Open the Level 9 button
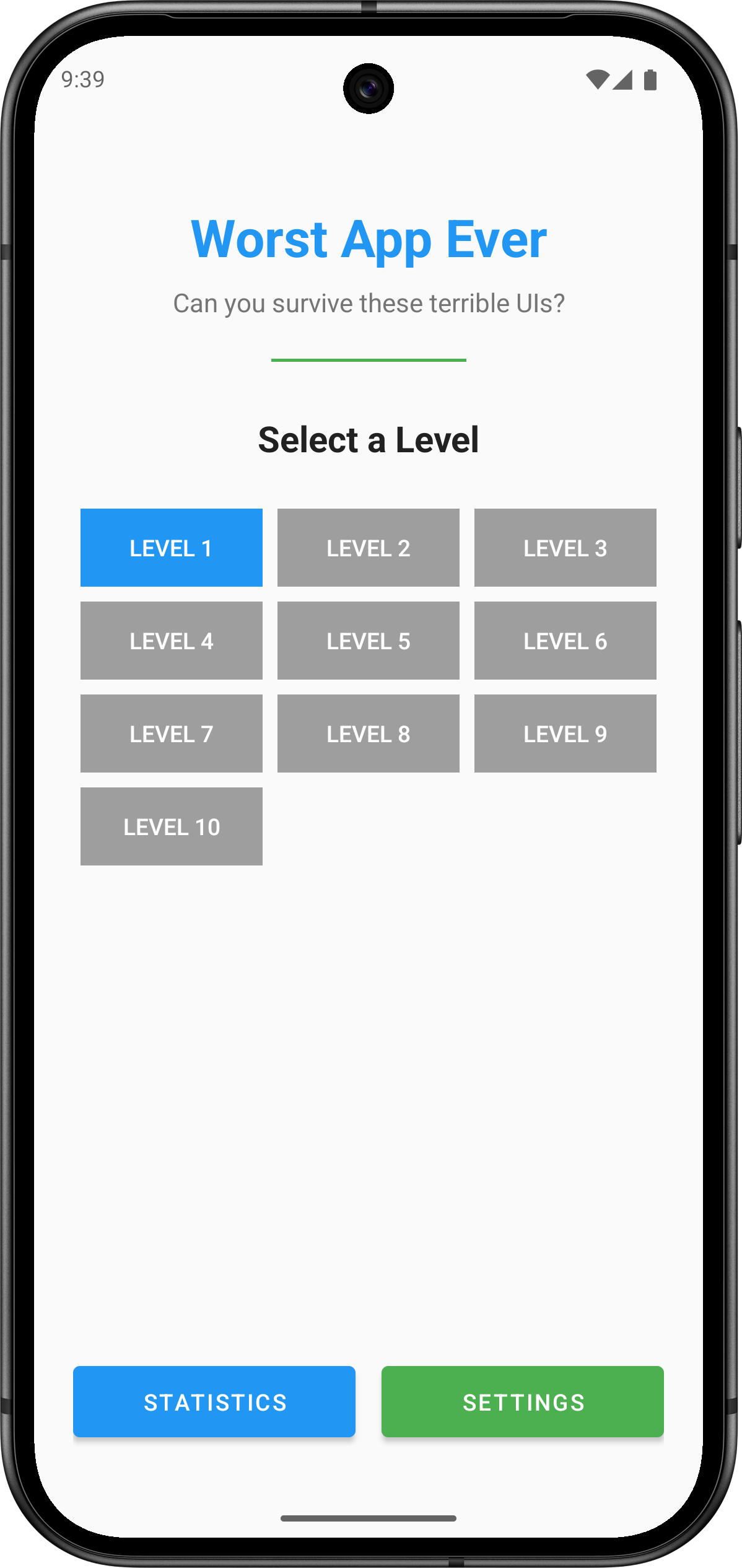 tap(565, 734)
